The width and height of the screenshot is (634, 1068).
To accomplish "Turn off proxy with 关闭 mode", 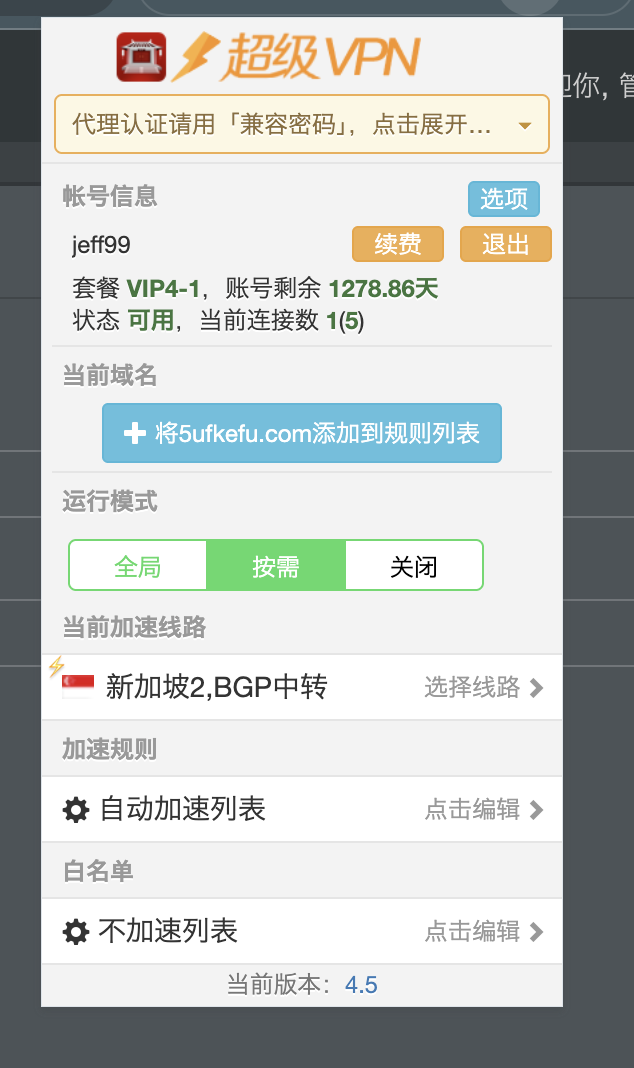I will [414, 566].
